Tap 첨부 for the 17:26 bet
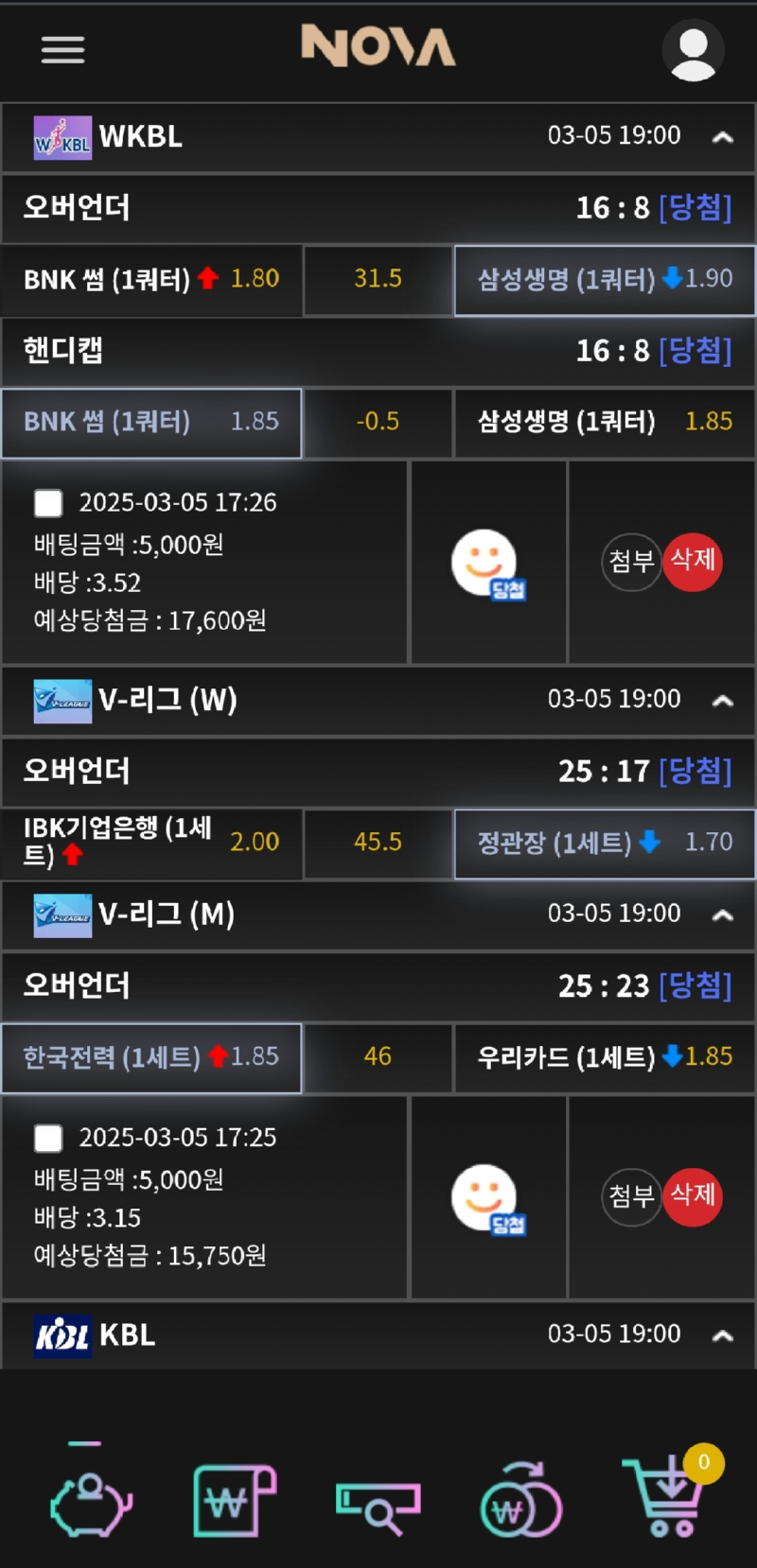This screenshot has height=1568, width=757. click(x=631, y=562)
